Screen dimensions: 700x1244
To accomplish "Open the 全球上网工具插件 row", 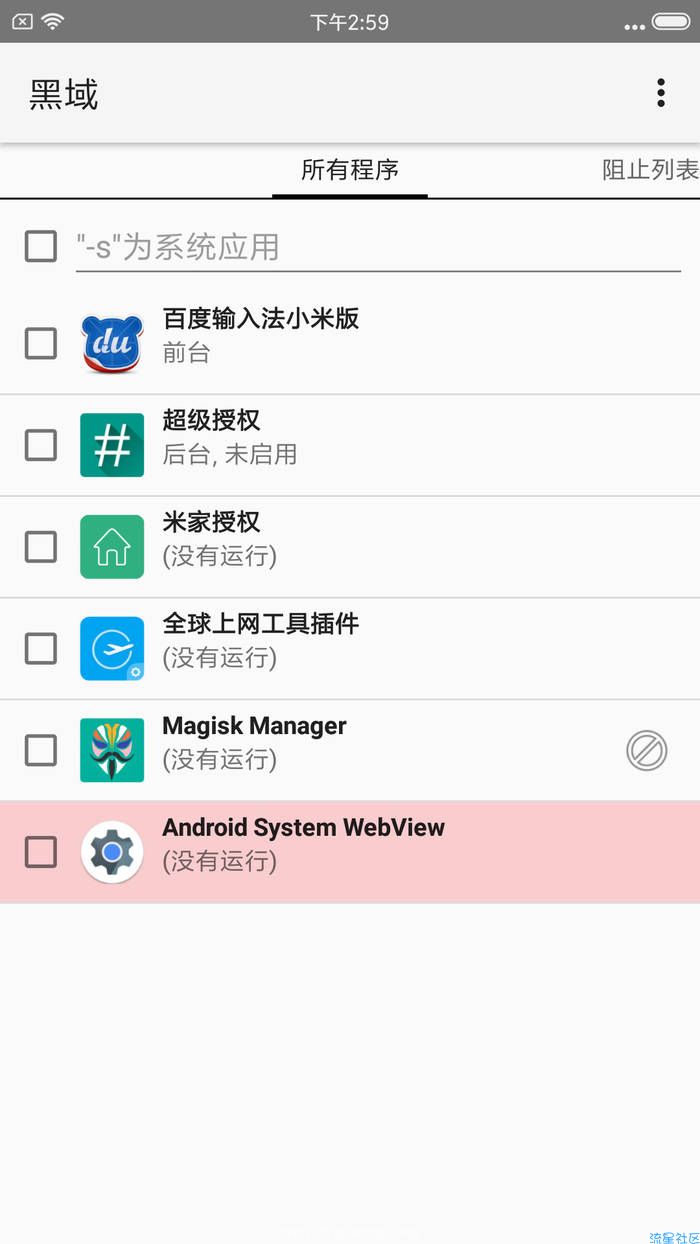I will (x=380, y=641).
